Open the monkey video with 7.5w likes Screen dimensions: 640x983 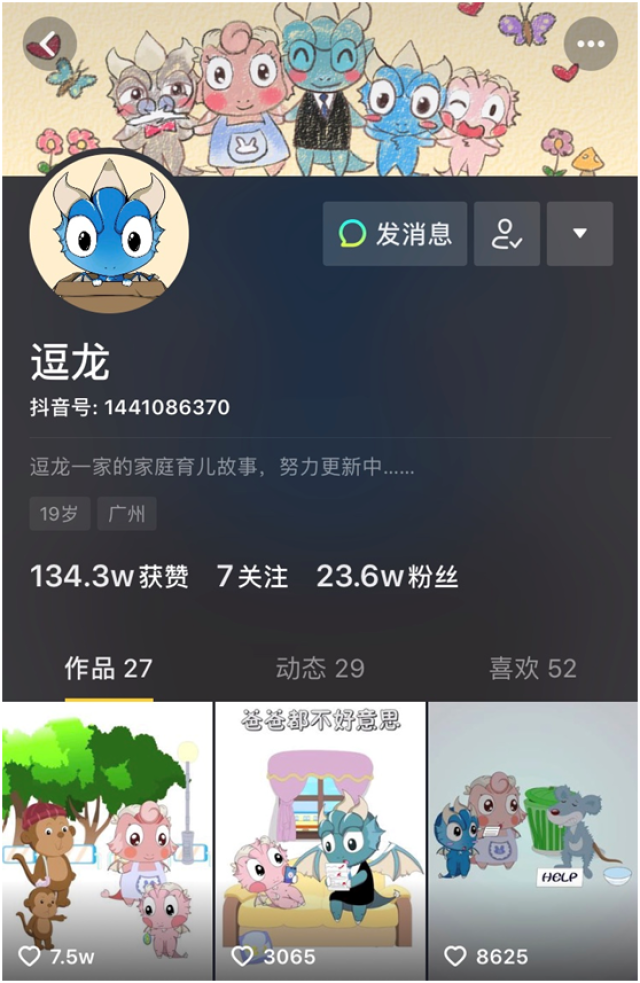pos(107,840)
